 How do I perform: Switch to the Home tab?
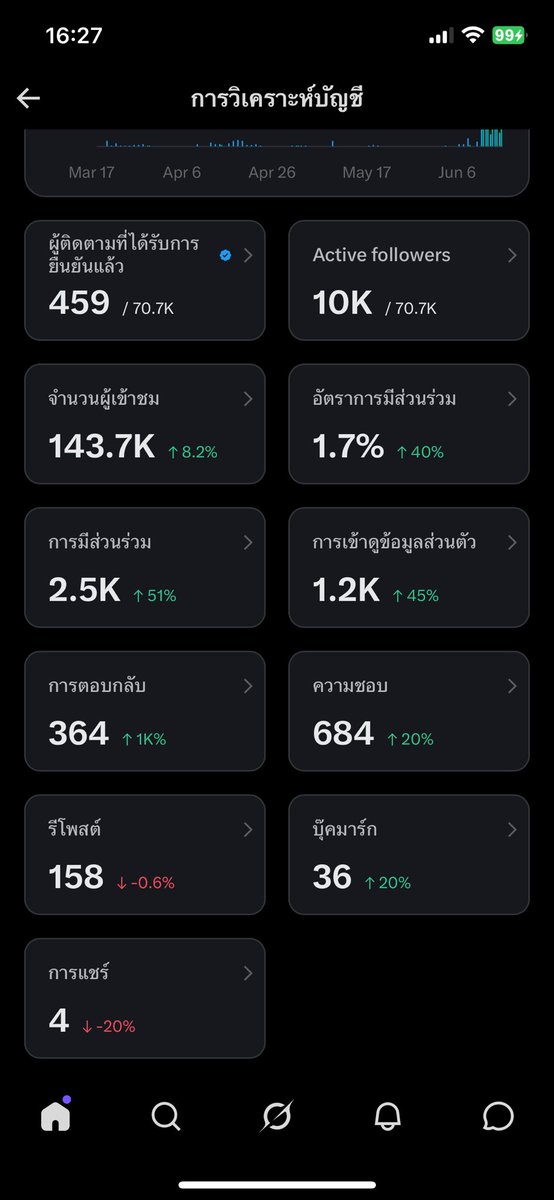coord(56,1115)
